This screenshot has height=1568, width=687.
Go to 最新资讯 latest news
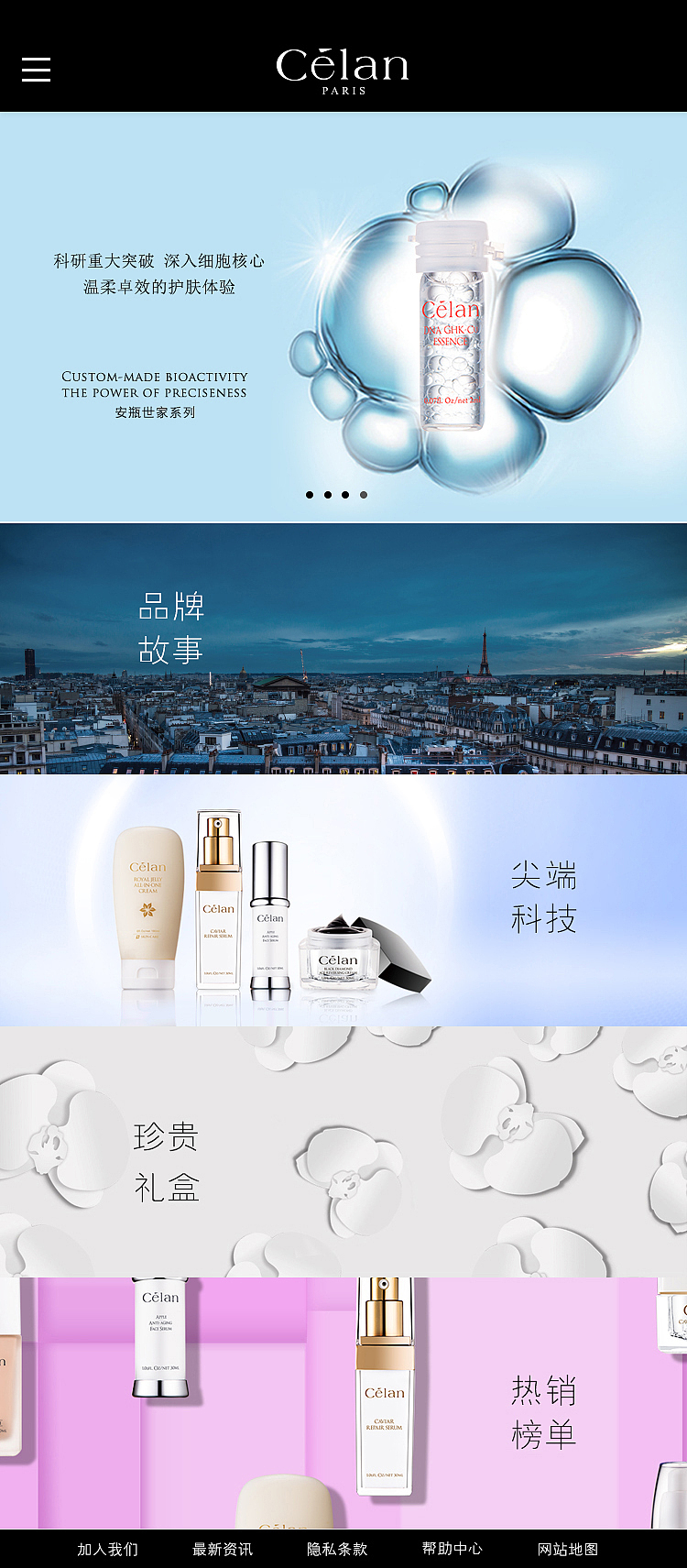coord(223,1549)
